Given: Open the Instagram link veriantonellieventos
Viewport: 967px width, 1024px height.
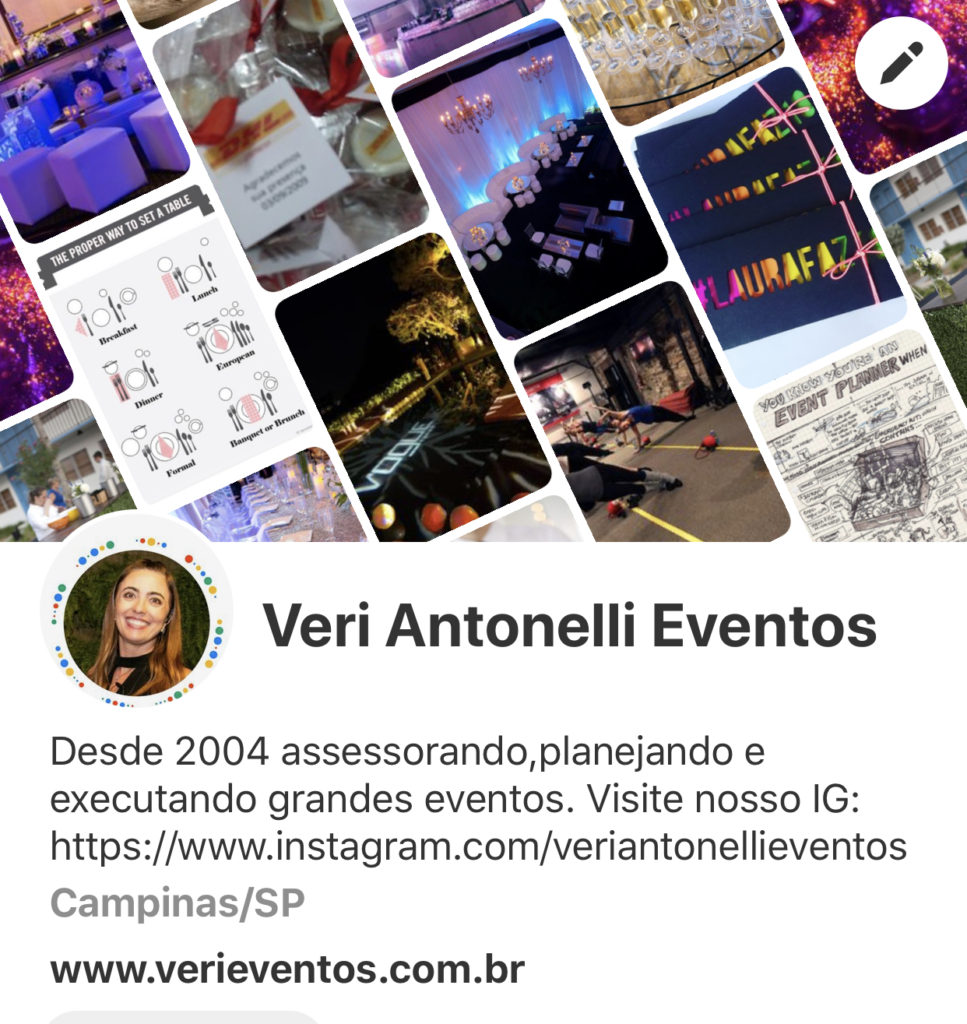Looking at the screenshot, I should click(478, 846).
